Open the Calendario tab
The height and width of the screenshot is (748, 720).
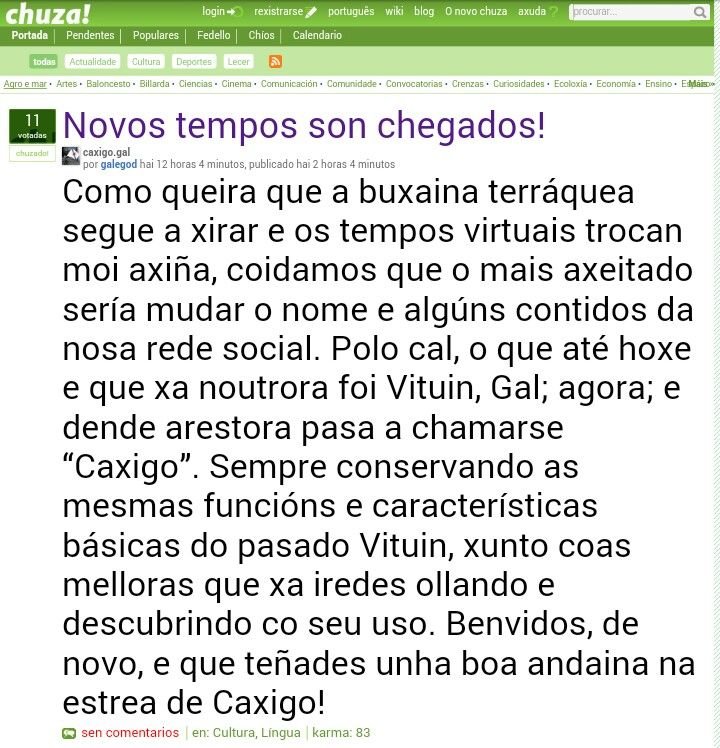click(317, 35)
